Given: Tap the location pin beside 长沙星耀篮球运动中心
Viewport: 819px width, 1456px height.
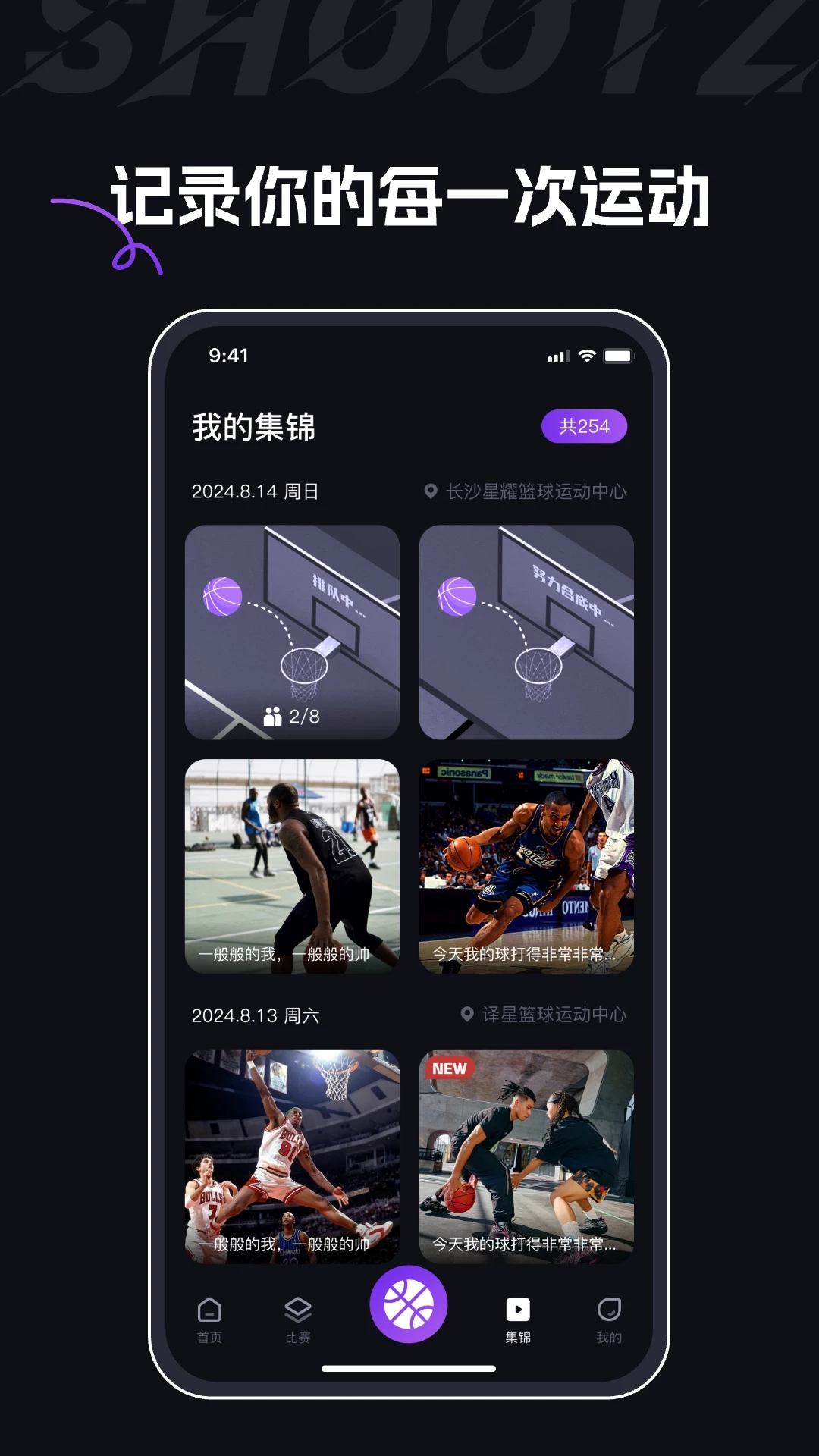Looking at the screenshot, I should click(x=430, y=491).
